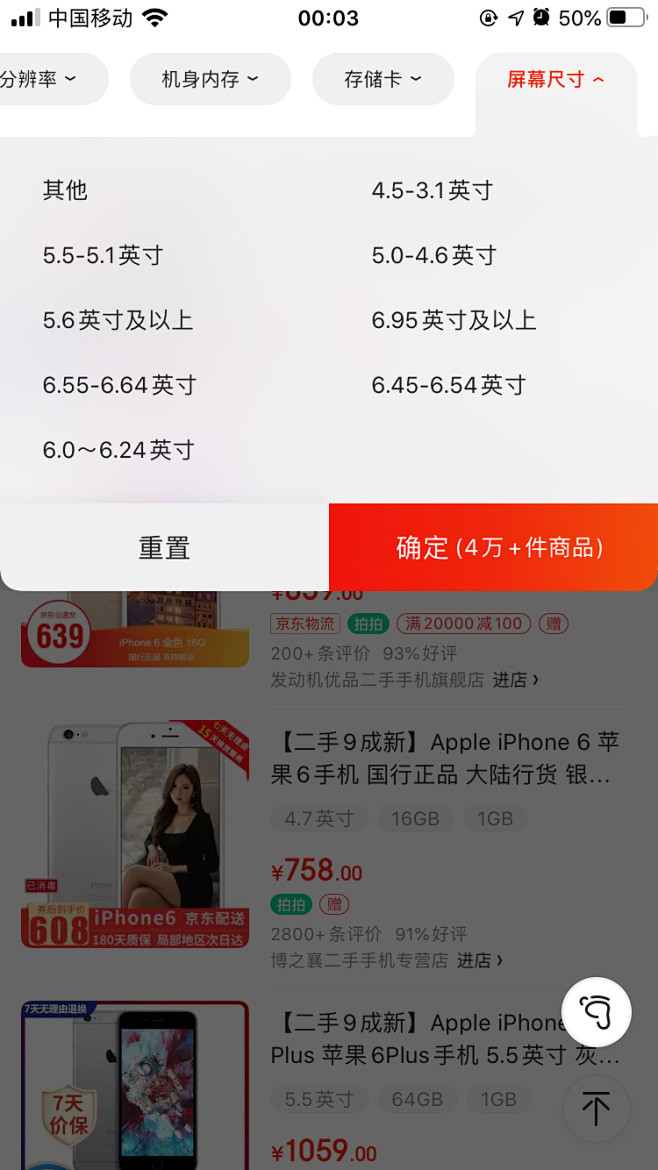
Task: Select 6.0~6.24英寸 screen size
Action: (x=119, y=450)
